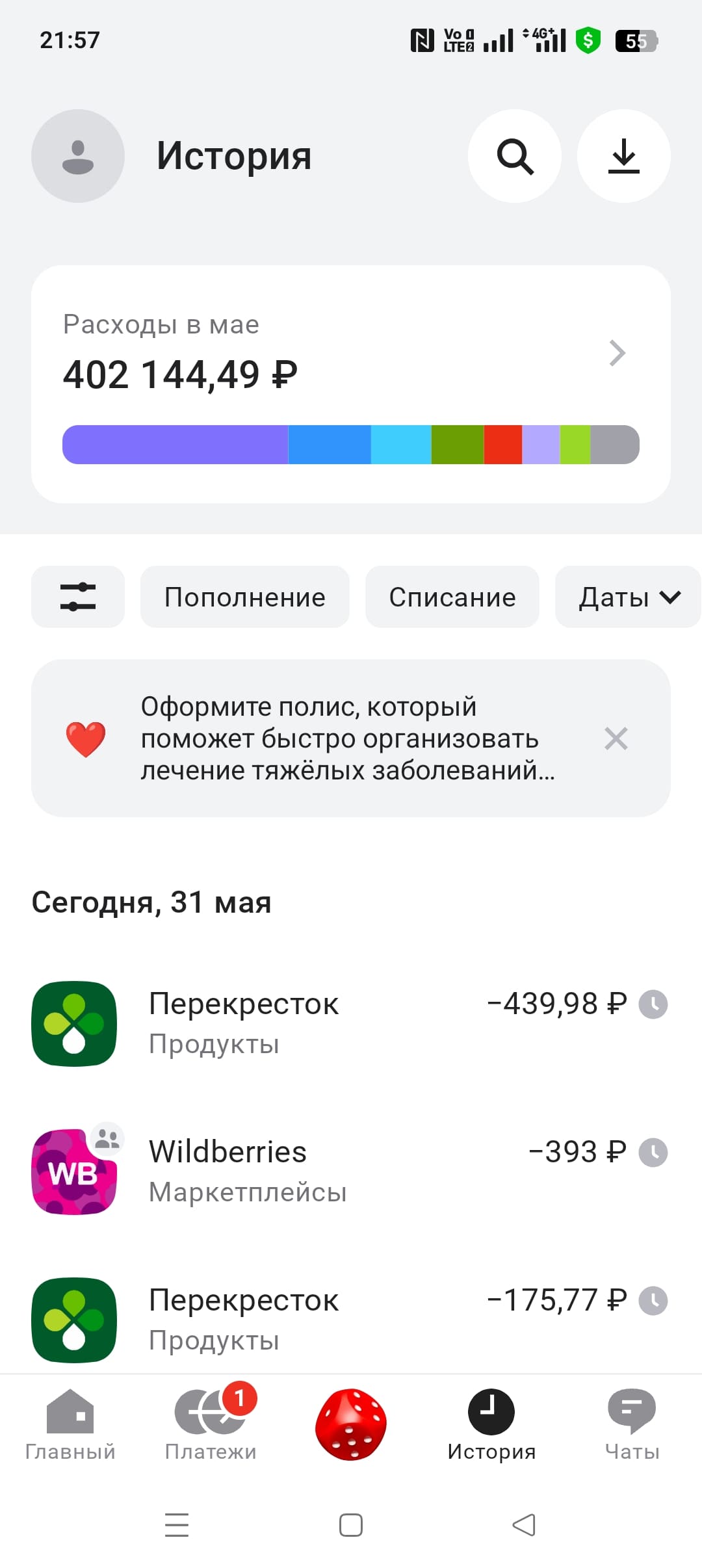Screen dimensions: 702x1568
Task: Open the profile avatar
Action: point(78,156)
